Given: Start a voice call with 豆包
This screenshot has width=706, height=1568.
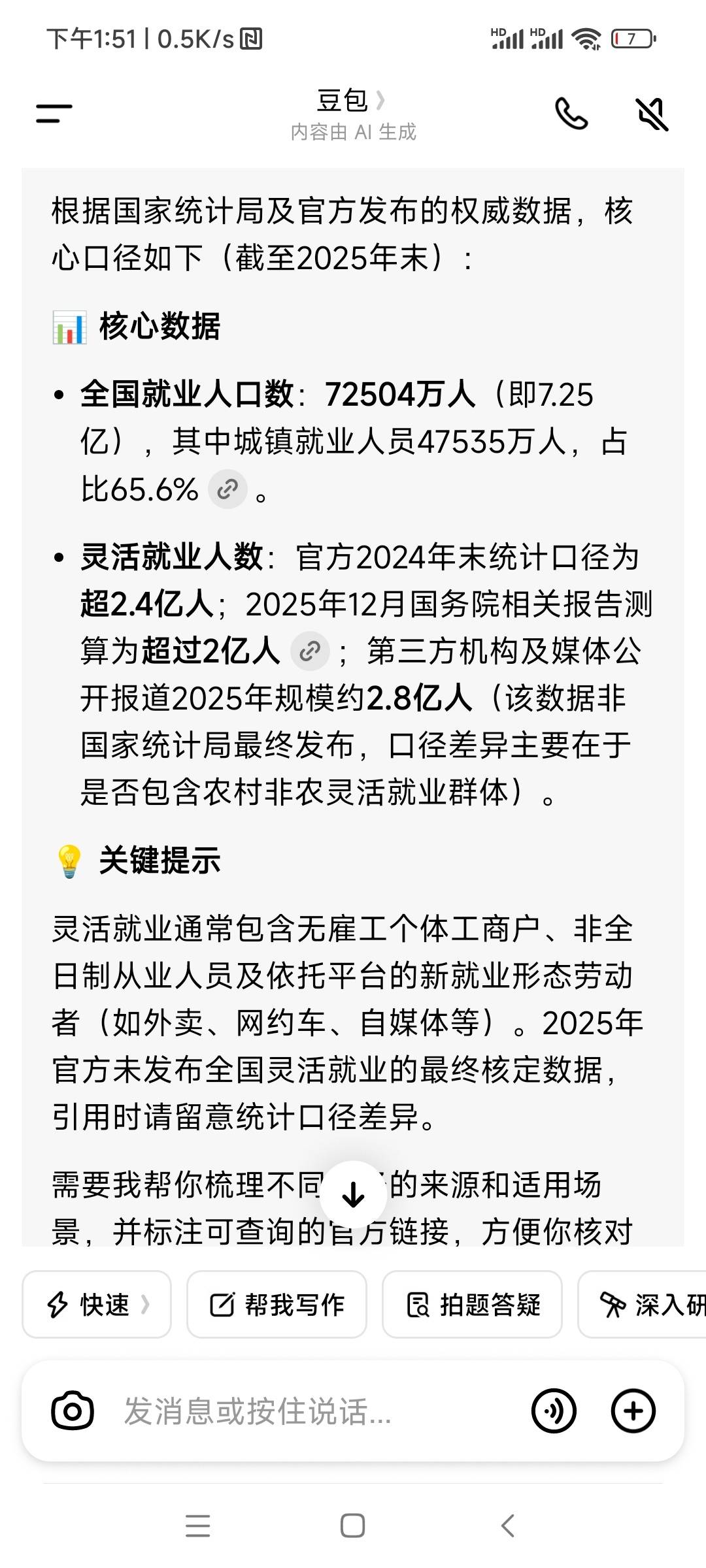Looking at the screenshot, I should 571,114.
